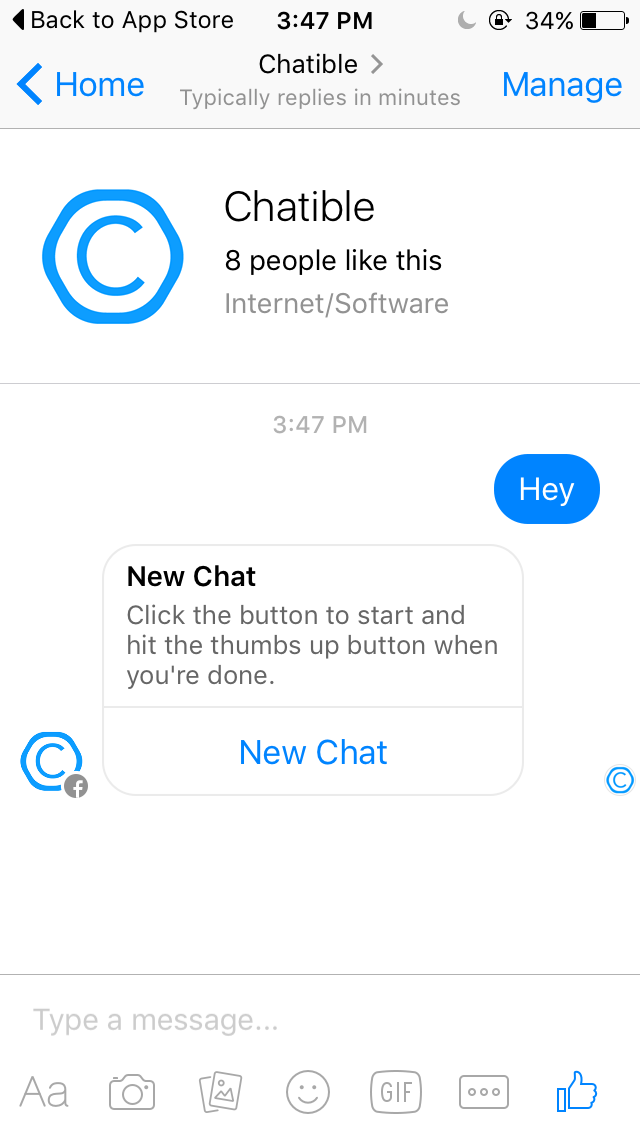Open the GIF search
The width and height of the screenshot is (640, 1136).
click(396, 1091)
